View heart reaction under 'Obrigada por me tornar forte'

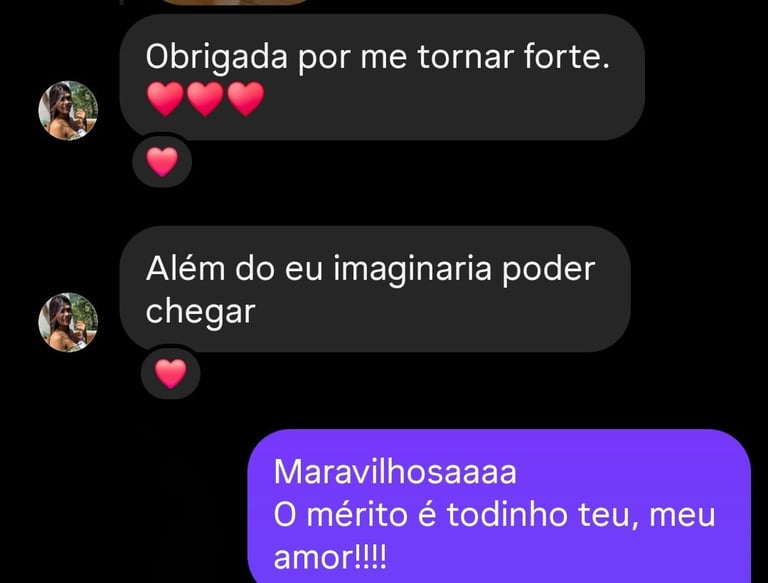tap(161, 161)
